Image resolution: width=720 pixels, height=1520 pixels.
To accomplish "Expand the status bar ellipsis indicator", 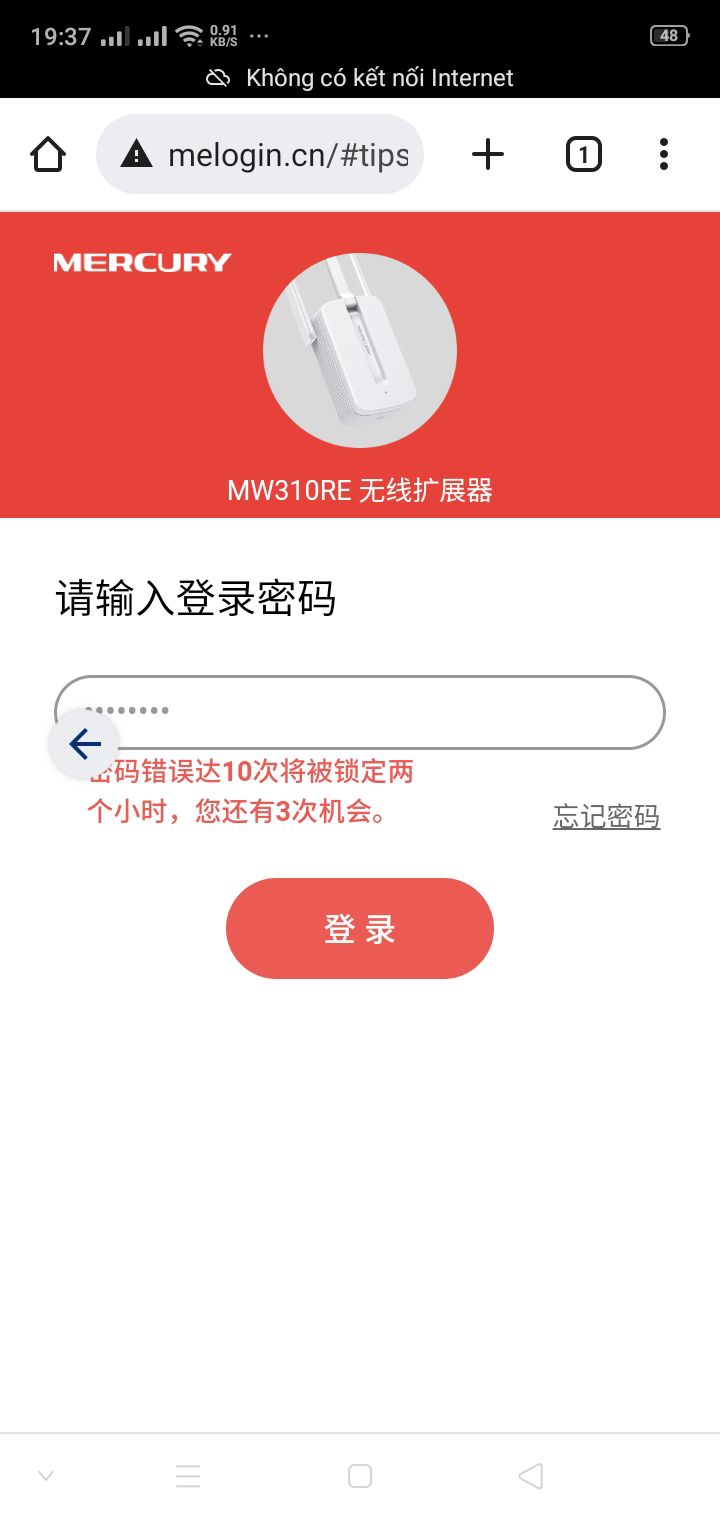I will tap(258, 36).
